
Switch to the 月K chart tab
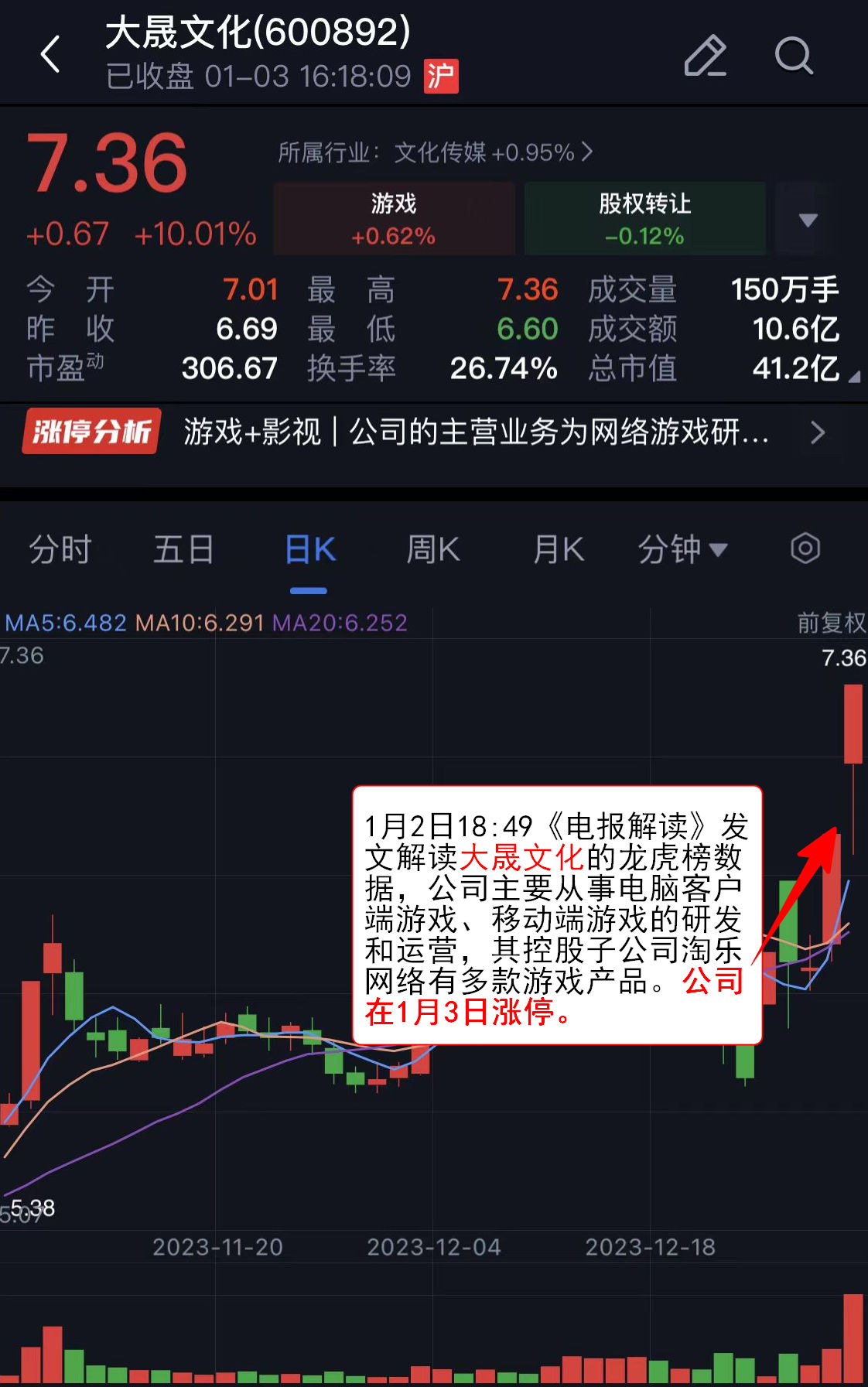[559, 550]
